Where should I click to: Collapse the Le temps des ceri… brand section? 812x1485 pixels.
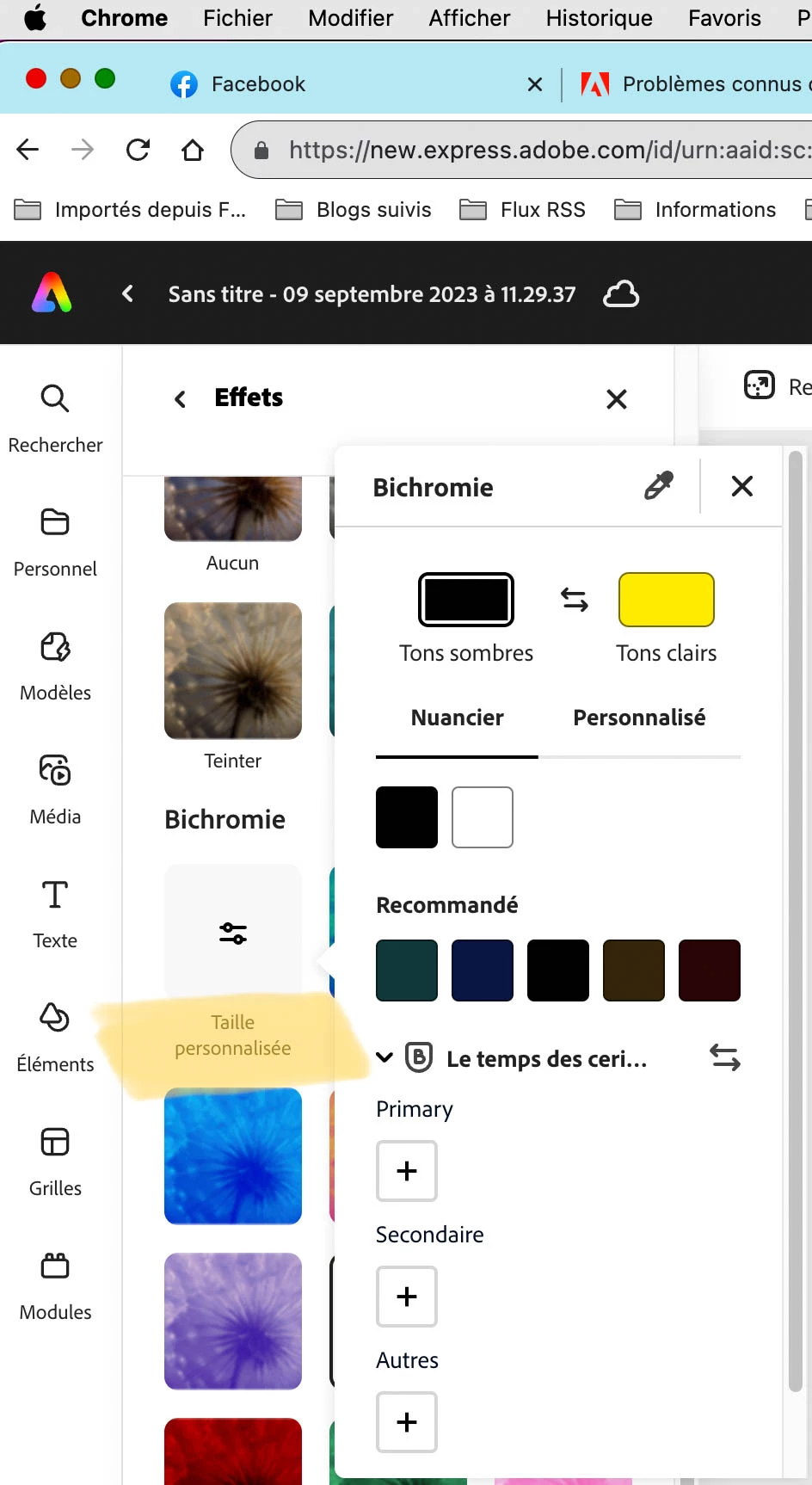click(385, 1057)
